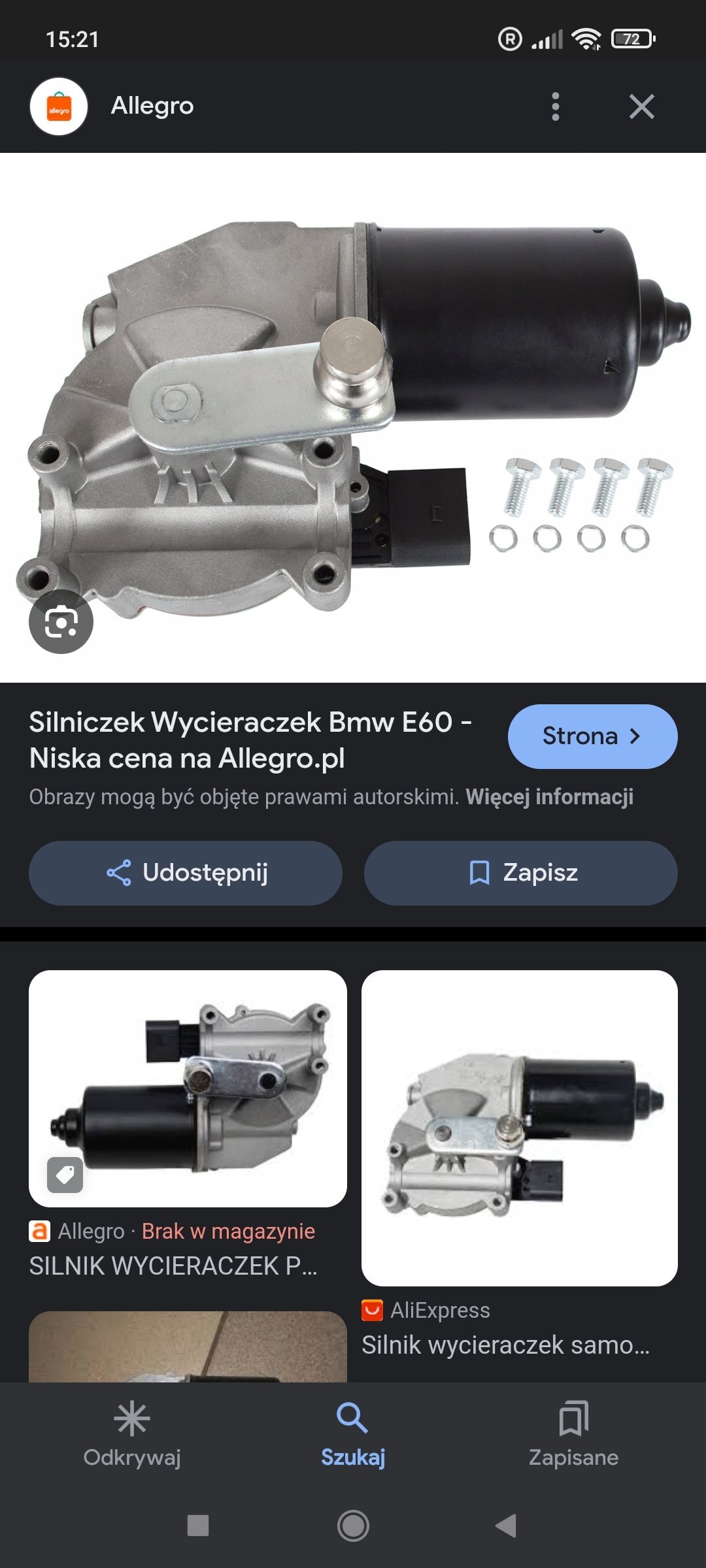The image size is (706, 1568).
Task: Search this image with Google Lens
Action: point(61,621)
